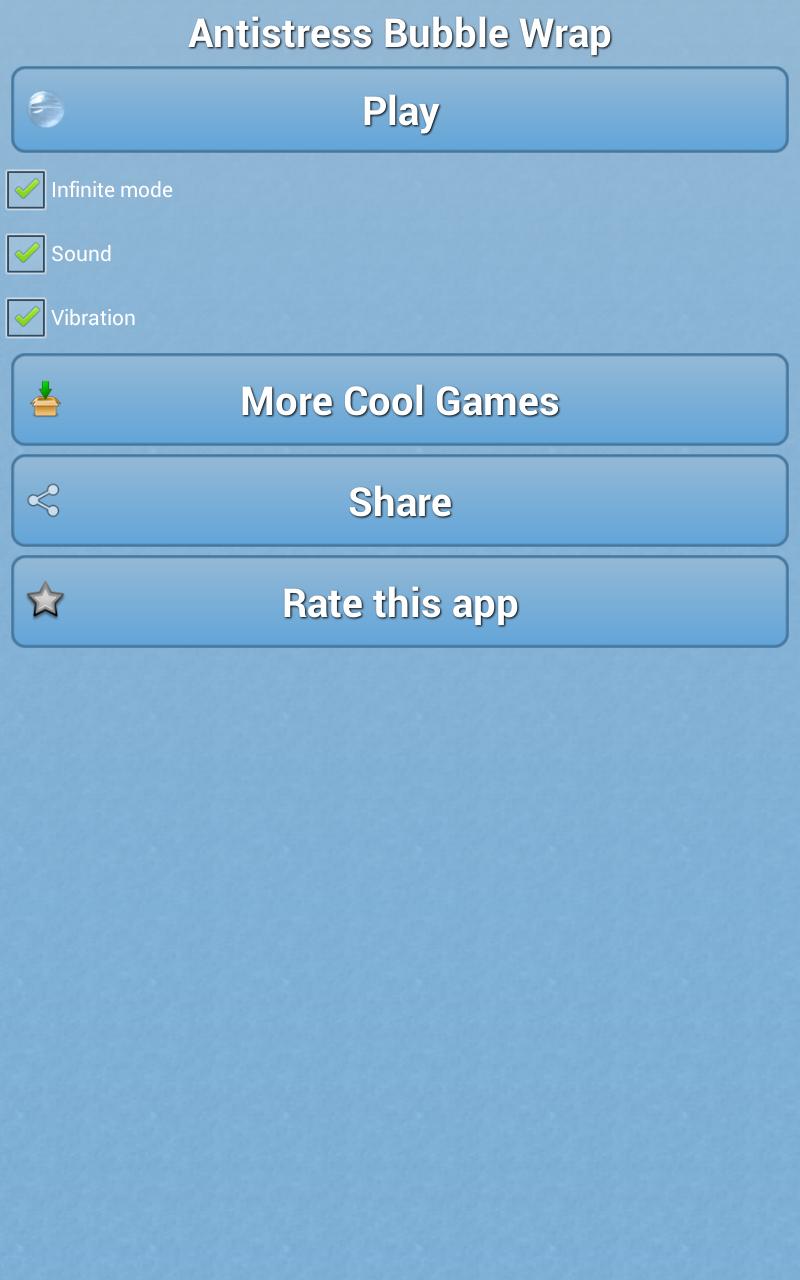Uncheck the Infinite mode checkbox
This screenshot has width=800, height=1280.
tap(27, 189)
